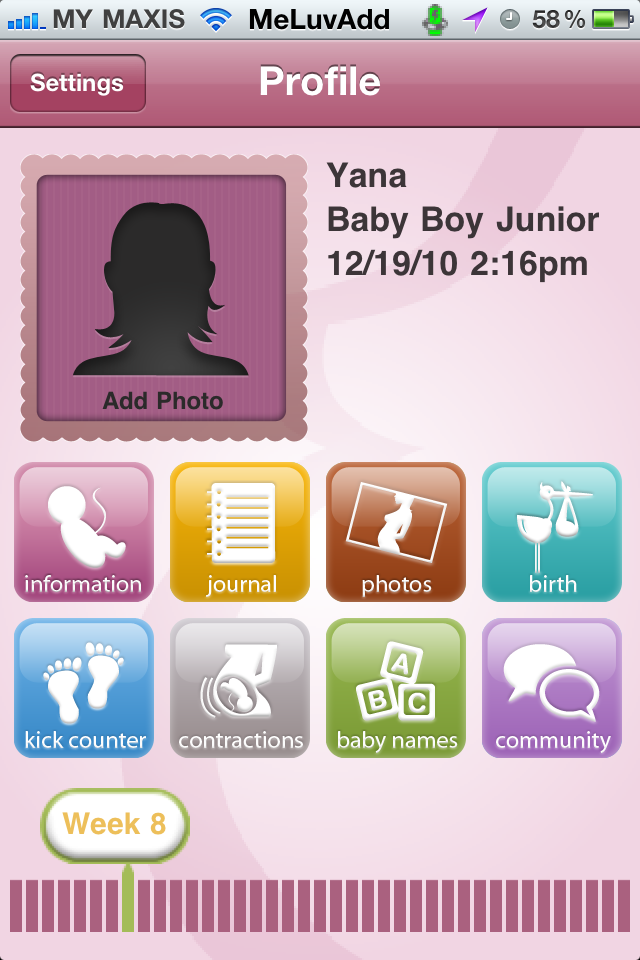The image size is (640, 960).
Task: View the photos section
Action: pyautogui.click(x=396, y=532)
